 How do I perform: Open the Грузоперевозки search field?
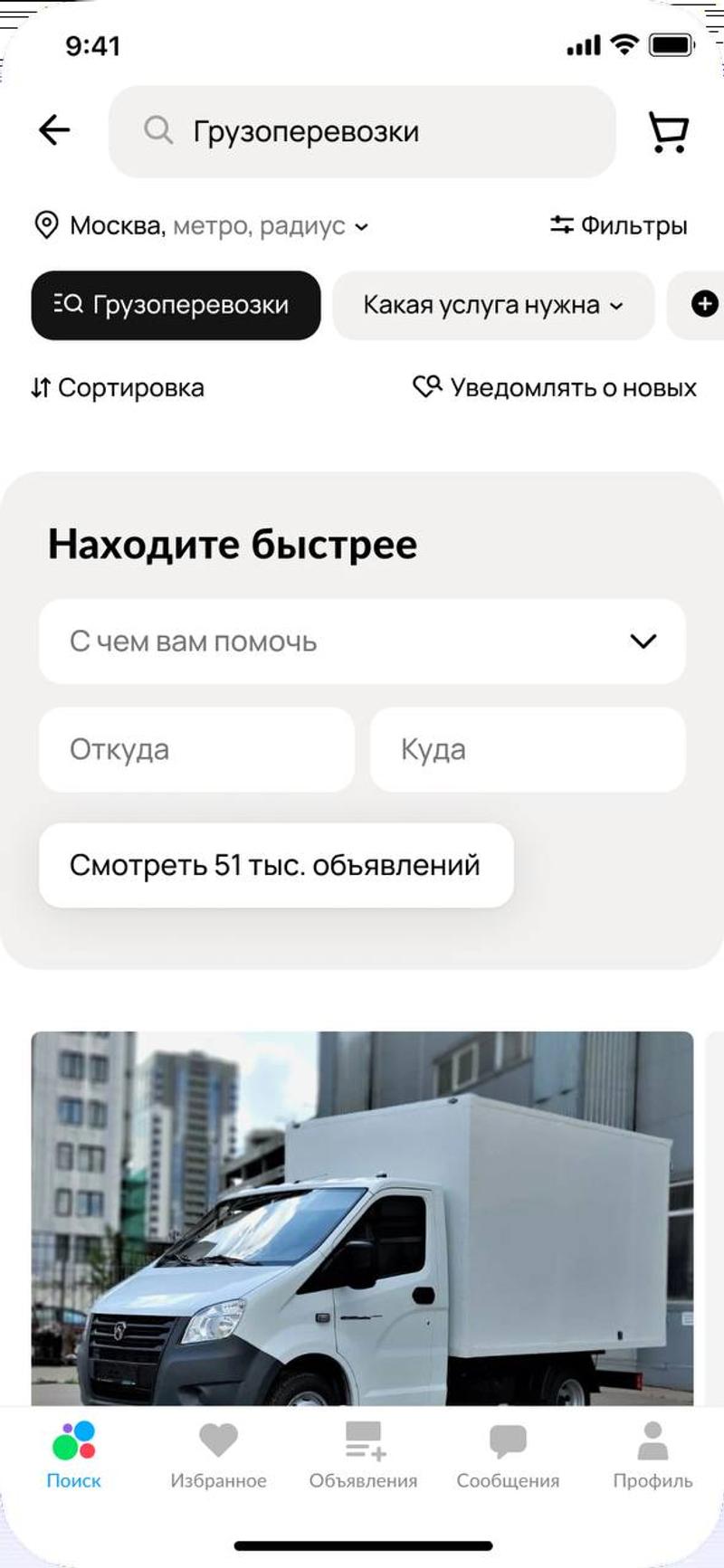(x=362, y=131)
